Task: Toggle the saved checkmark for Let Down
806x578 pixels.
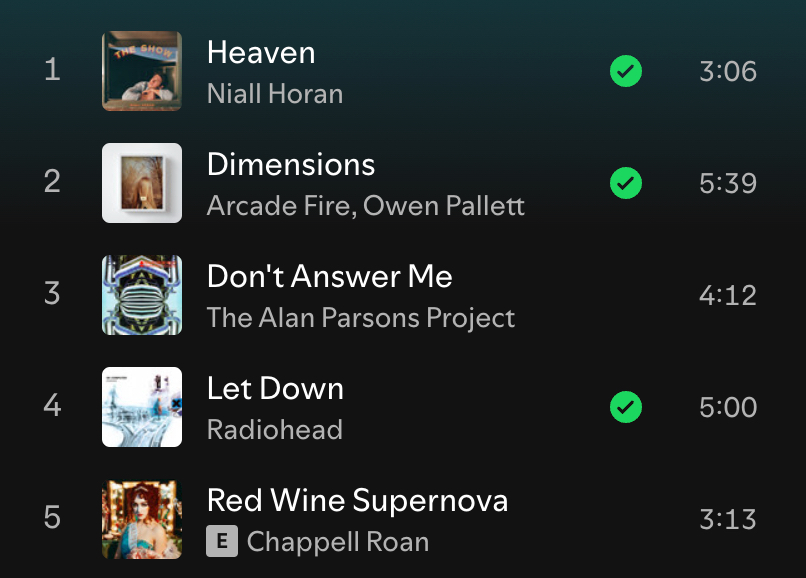Action: point(626,407)
